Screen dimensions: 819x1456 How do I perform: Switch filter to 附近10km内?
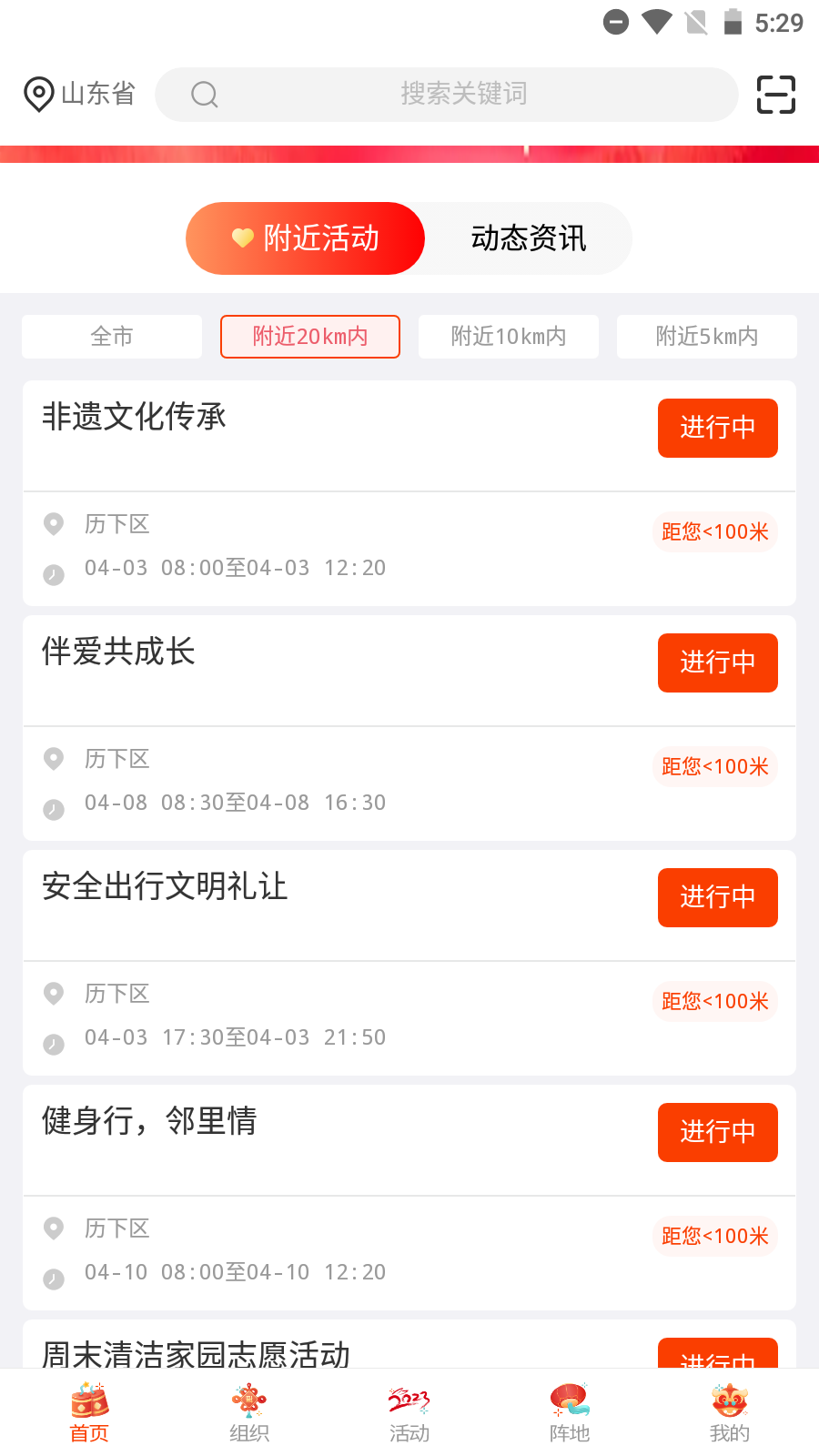[x=508, y=337]
